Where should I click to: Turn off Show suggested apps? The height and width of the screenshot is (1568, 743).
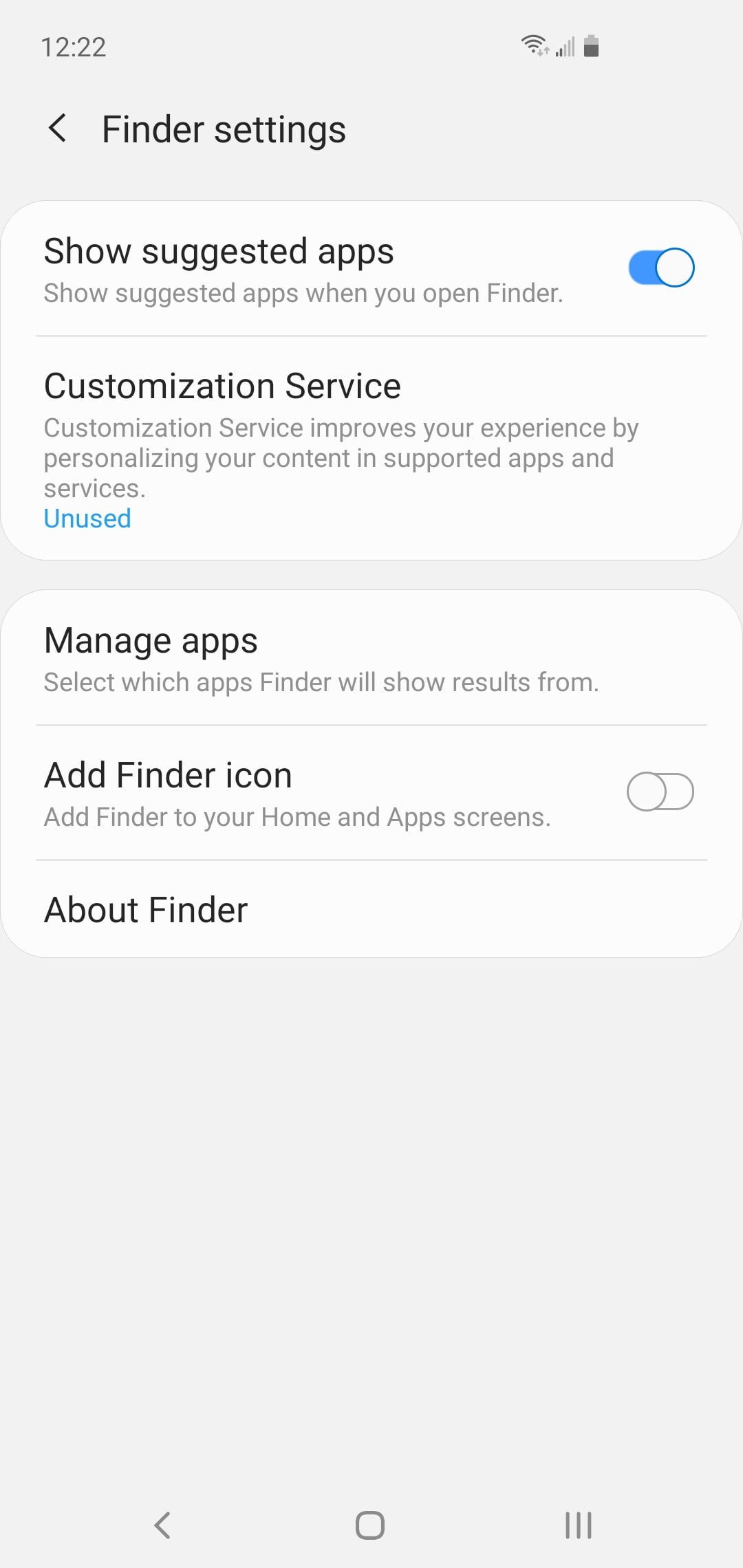(660, 268)
